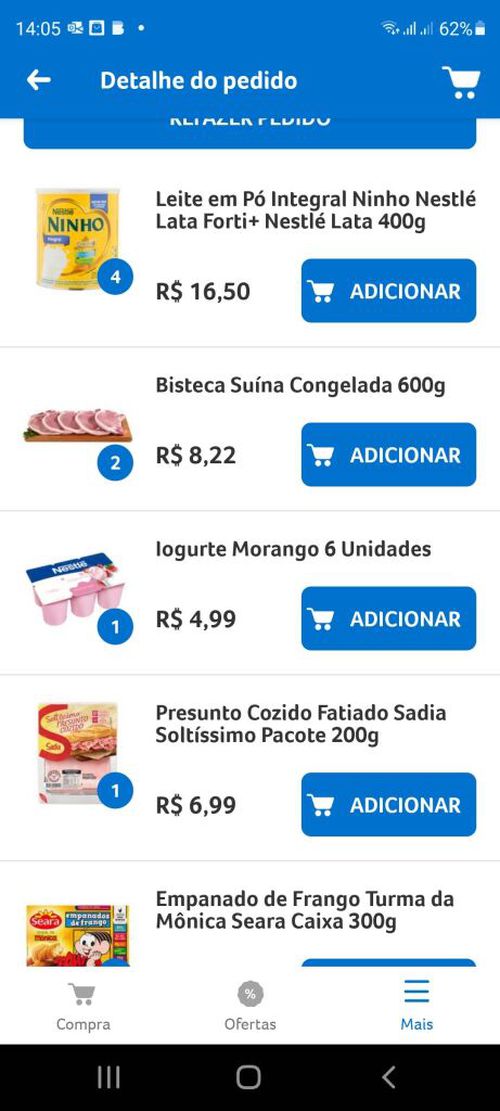Add Leite em Pó Ninho to cart

click(x=389, y=291)
